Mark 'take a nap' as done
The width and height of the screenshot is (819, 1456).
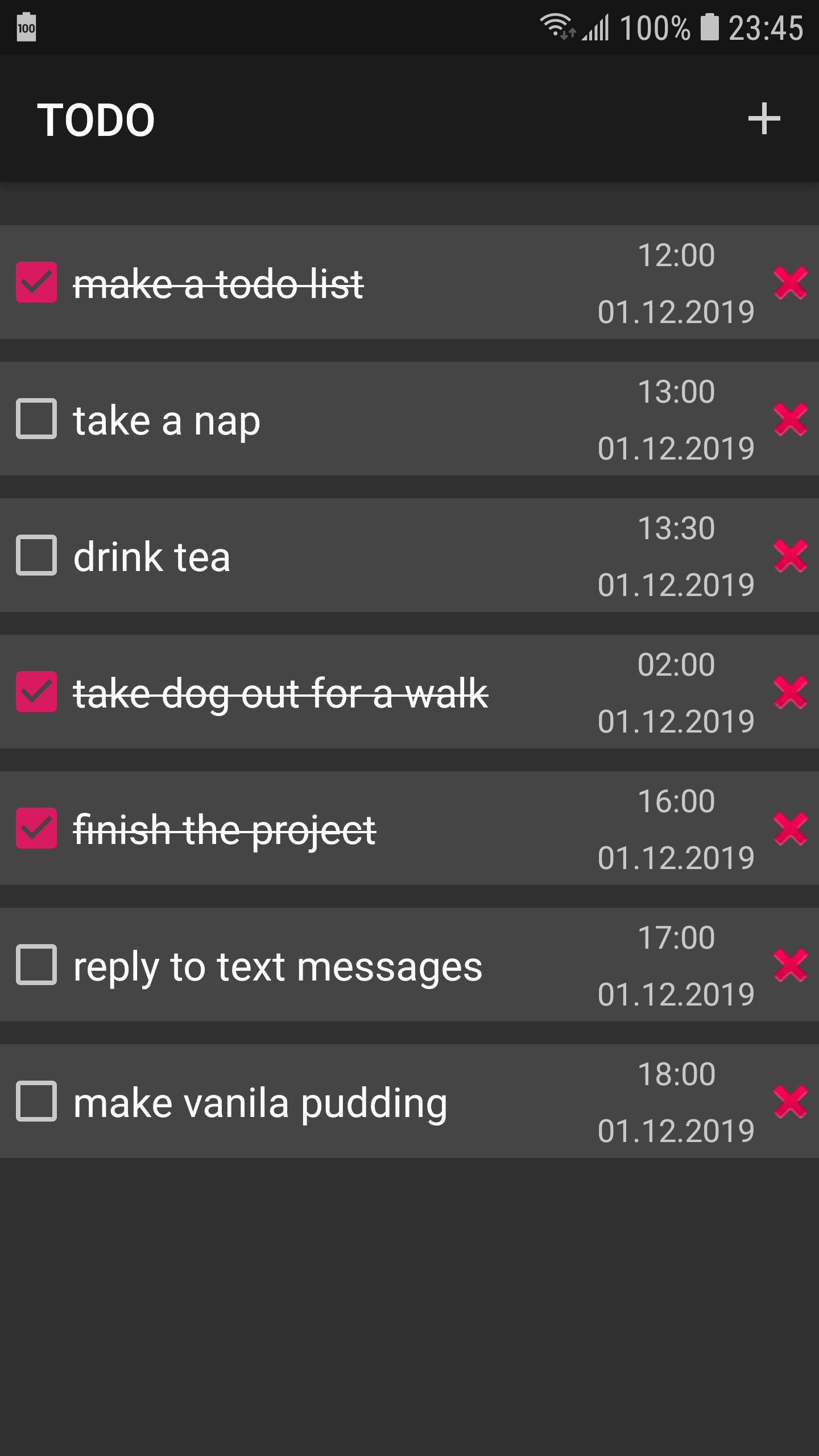[36, 419]
